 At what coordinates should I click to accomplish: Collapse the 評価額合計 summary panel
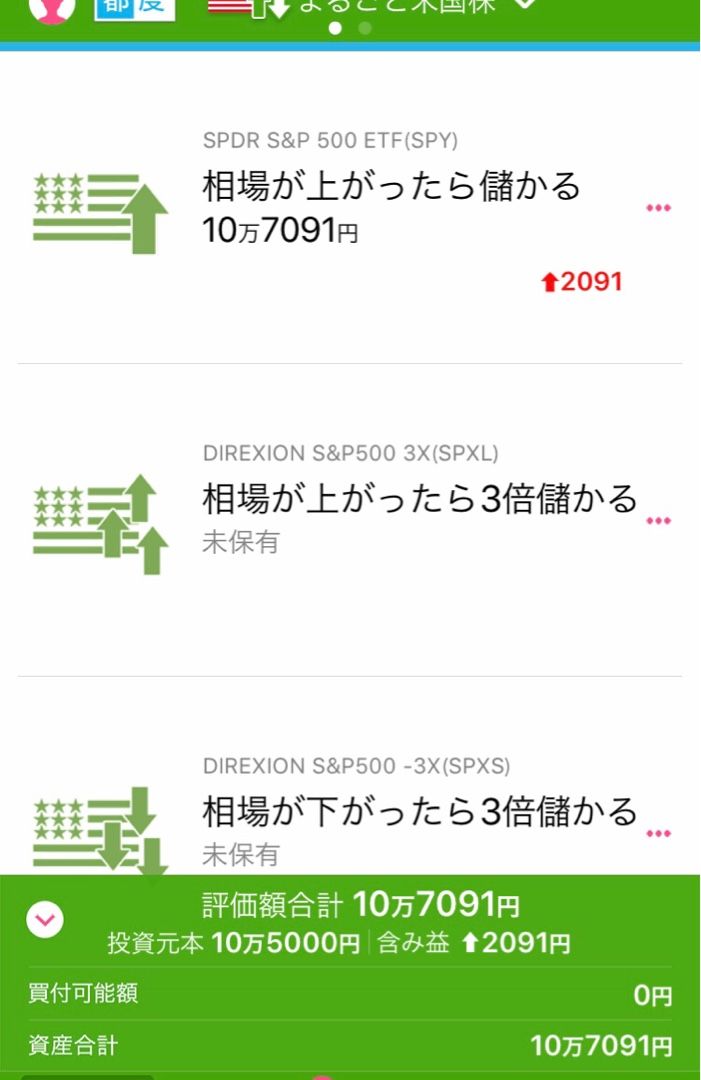(x=45, y=920)
